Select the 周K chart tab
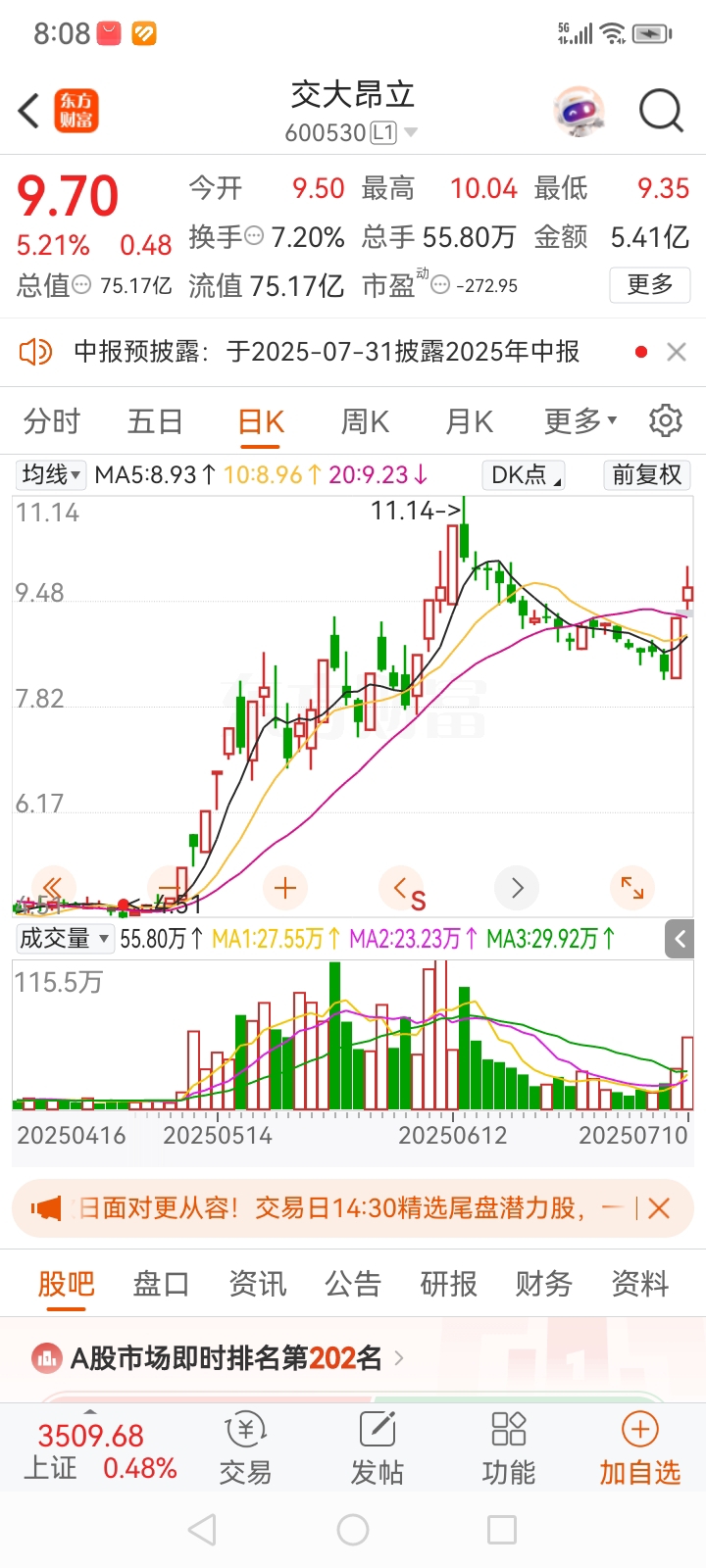The width and height of the screenshot is (706, 1568). pyautogui.click(x=365, y=421)
